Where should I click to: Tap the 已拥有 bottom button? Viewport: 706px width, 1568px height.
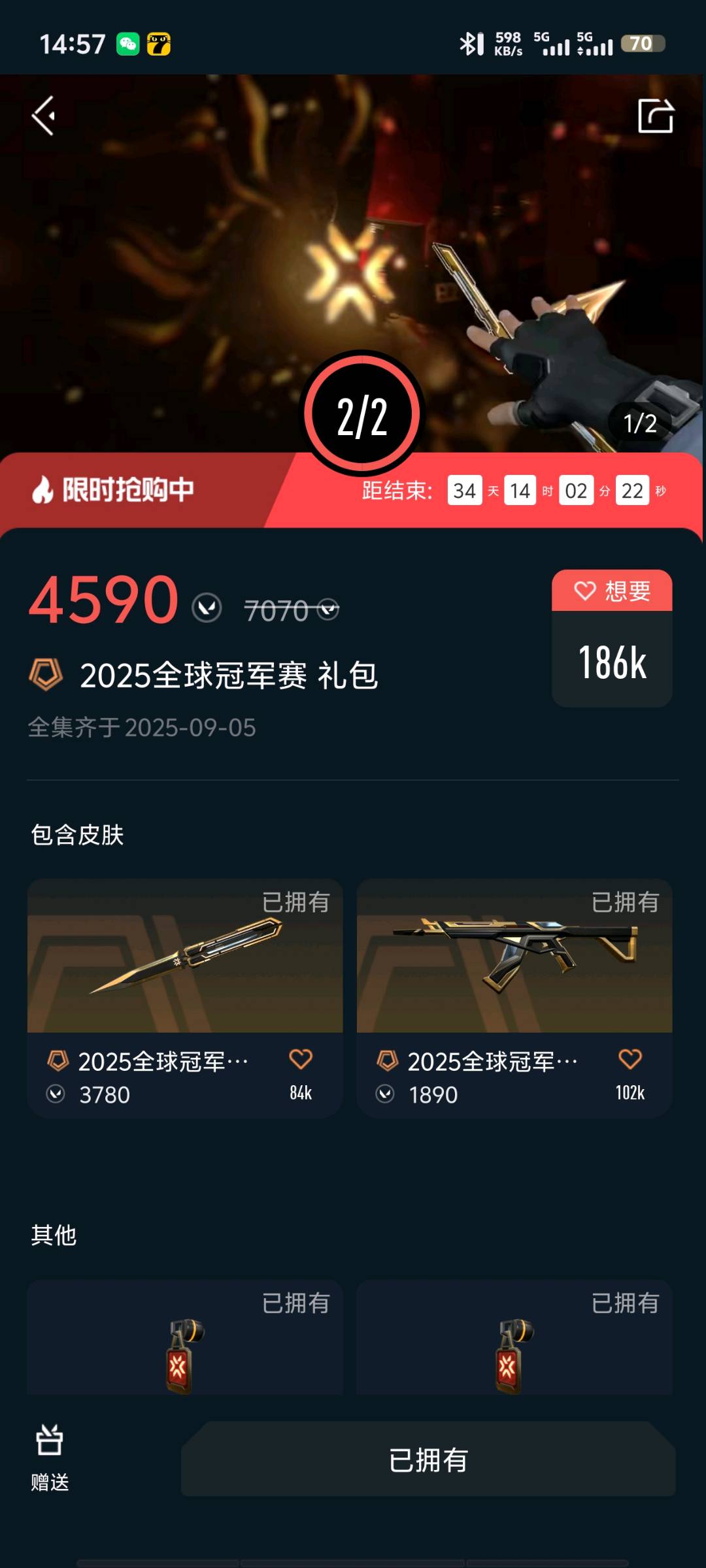click(x=428, y=1460)
